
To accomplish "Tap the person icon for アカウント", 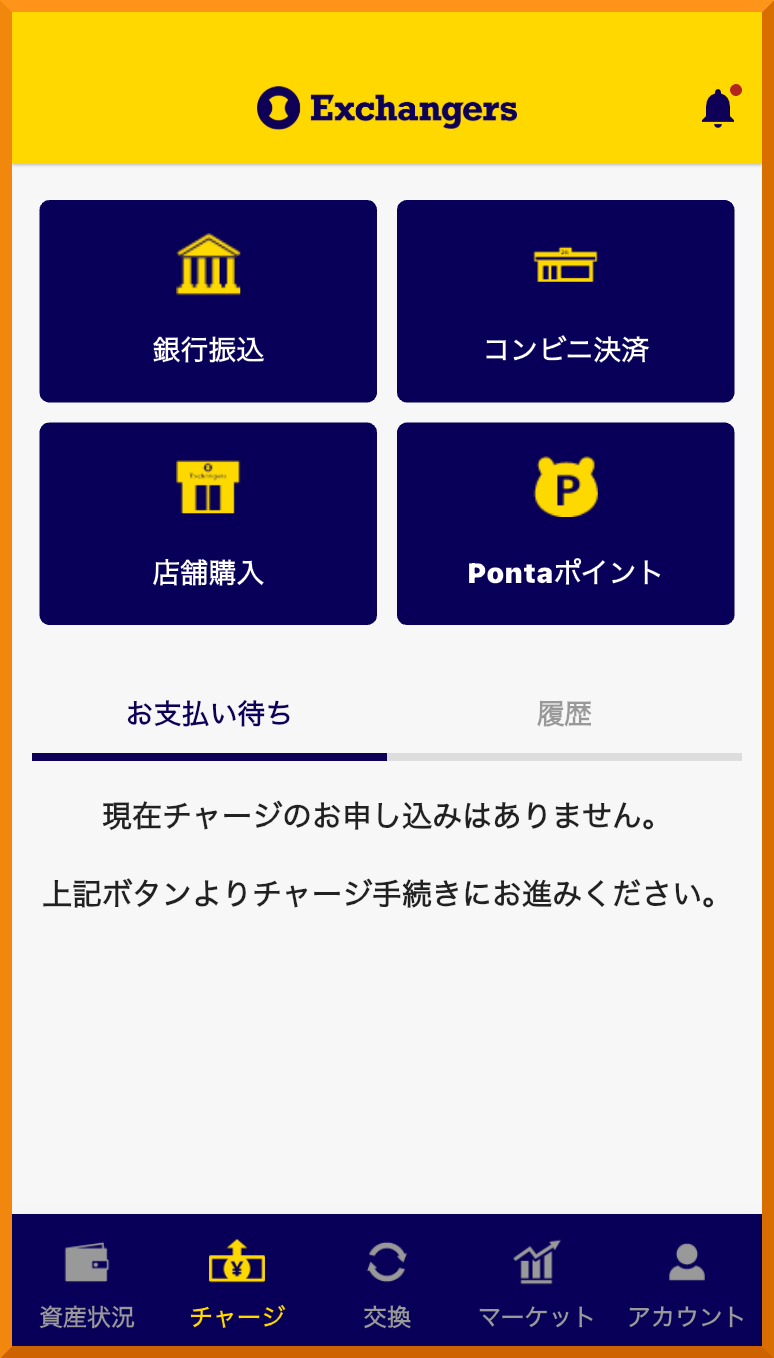I will click(687, 1263).
